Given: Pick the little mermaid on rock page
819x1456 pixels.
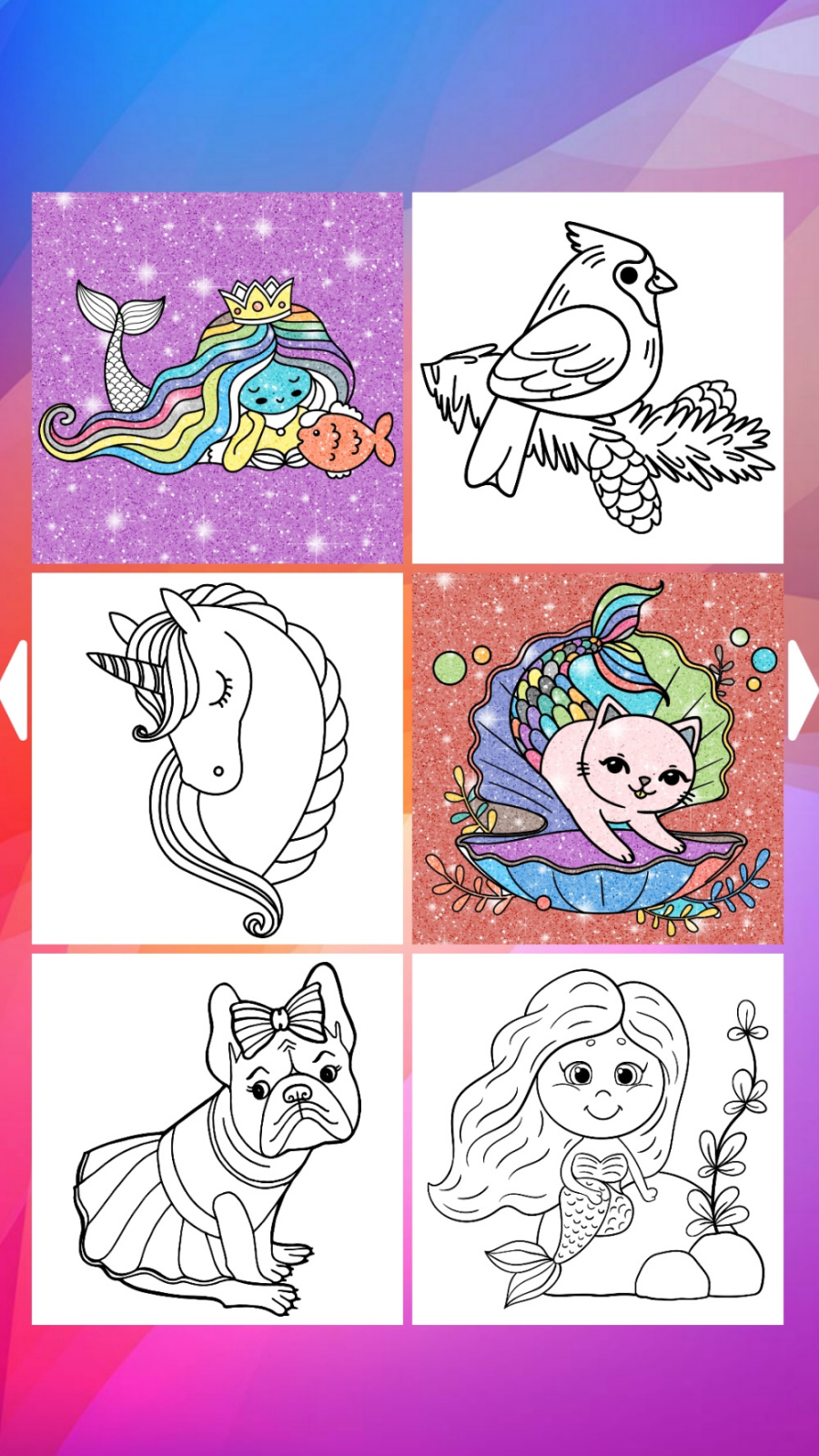Looking at the screenshot, I should pos(598,1139).
